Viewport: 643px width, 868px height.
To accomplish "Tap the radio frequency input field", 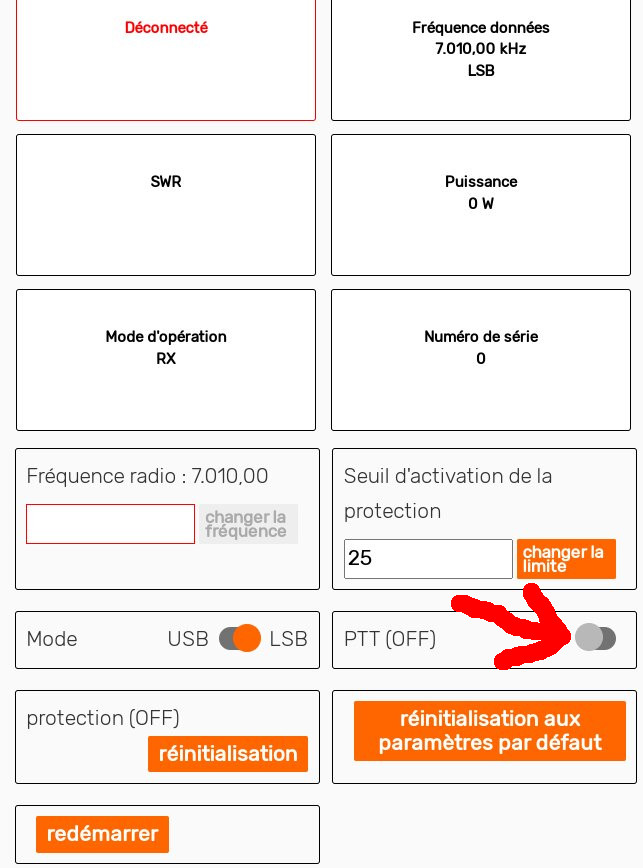I will pos(110,524).
